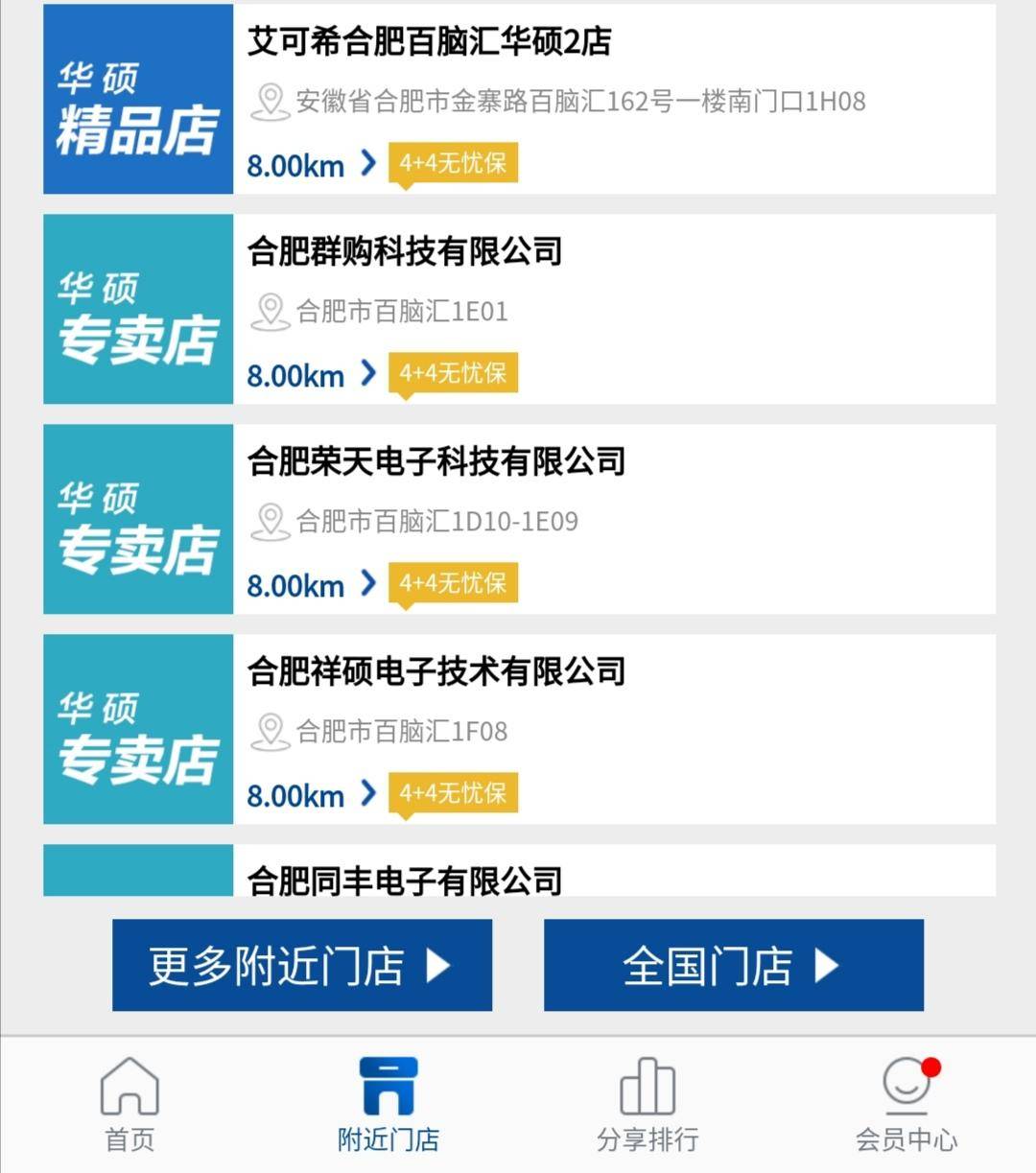The width and height of the screenshot is (1036, 1173).
Task: Tap the 会员中心 smiley icon with red badge
Action: point(906,1085)
